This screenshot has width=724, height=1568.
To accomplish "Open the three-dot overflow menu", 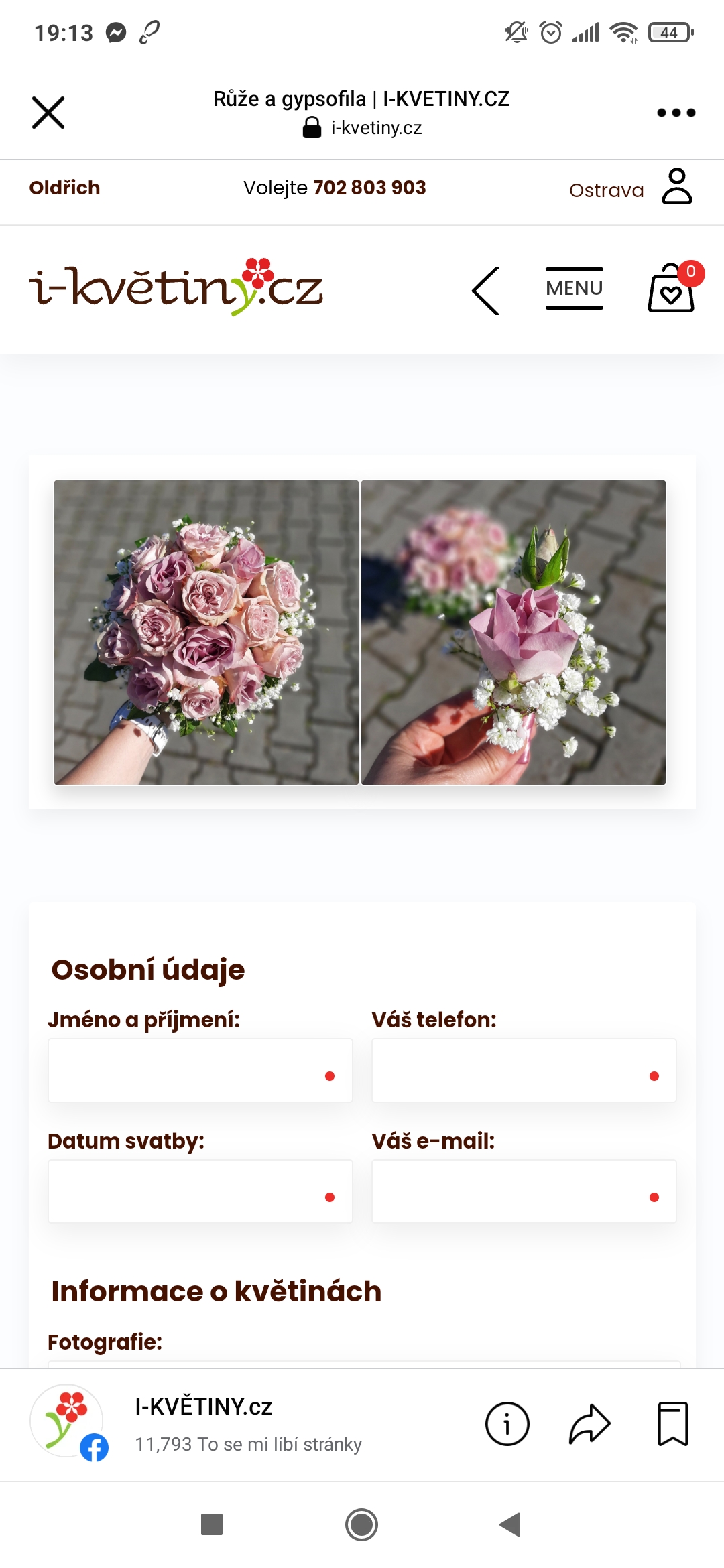I will pyautogui.click(x=676, y=113).
